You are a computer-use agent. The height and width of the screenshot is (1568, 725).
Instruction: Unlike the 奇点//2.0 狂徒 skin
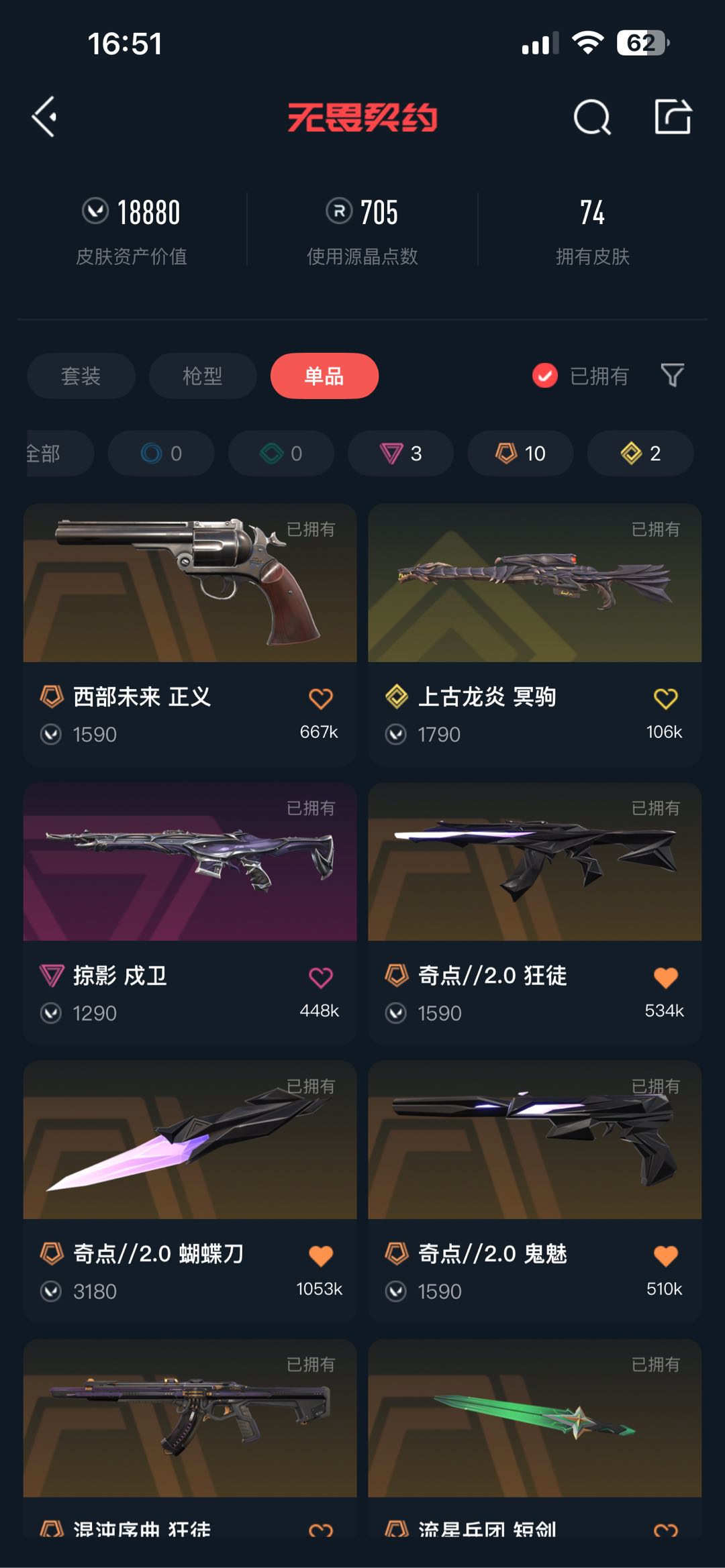[x=665, y=978]
